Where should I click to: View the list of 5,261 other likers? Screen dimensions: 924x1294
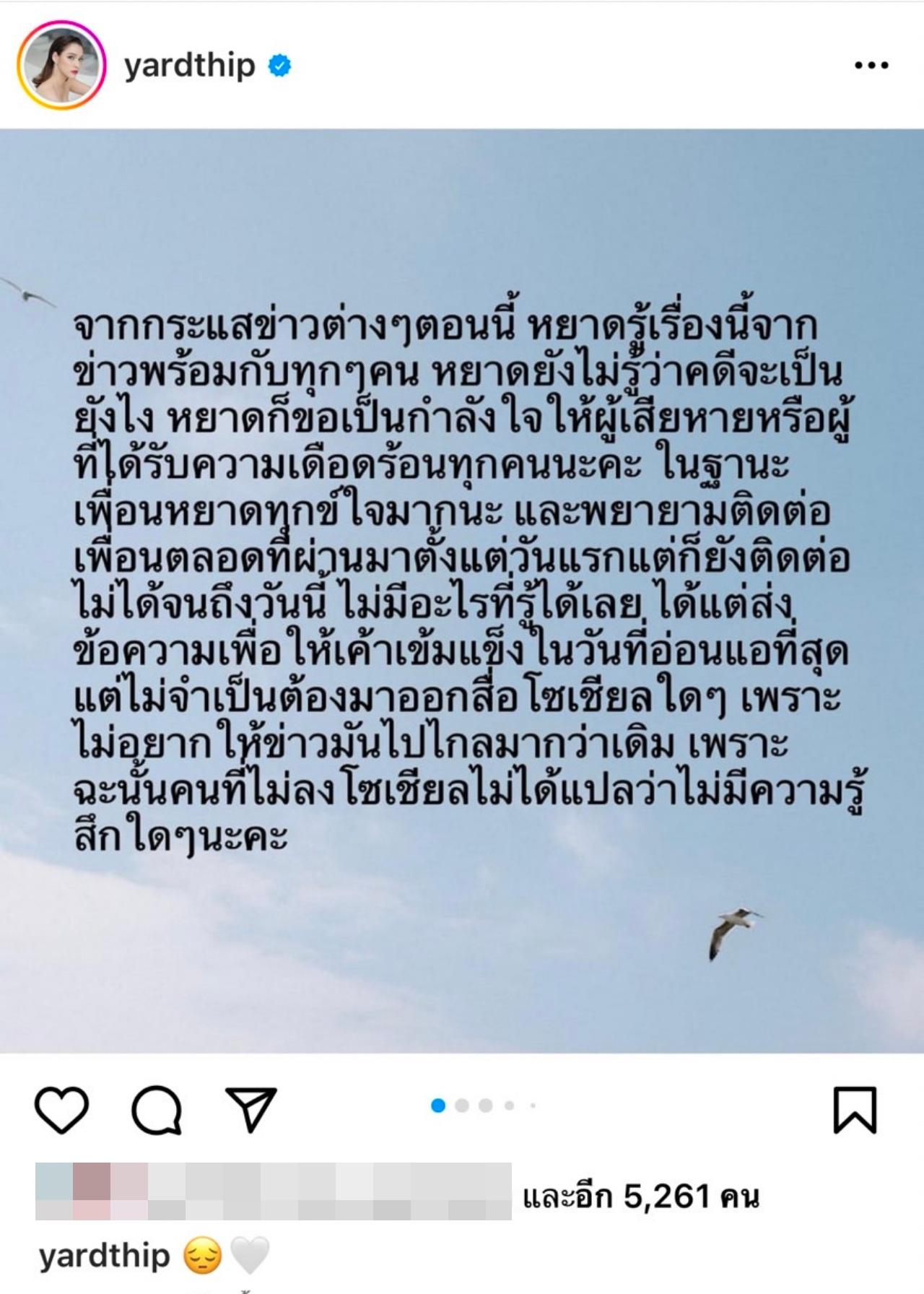tap(640, 1197)
